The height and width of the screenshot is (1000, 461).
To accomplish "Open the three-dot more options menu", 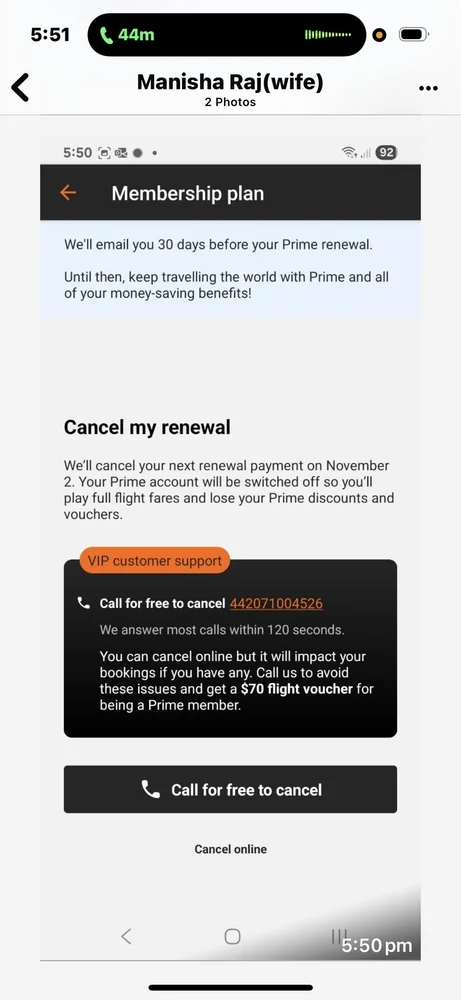I will tap(428, 88).
